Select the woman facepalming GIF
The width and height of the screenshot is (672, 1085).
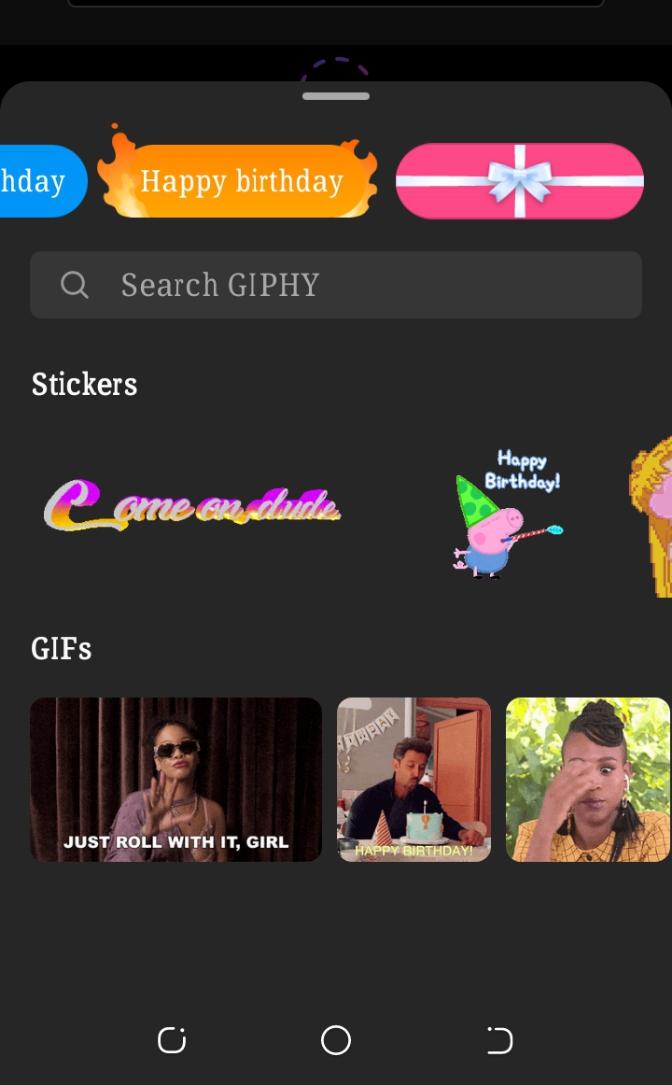click(588, 779)
